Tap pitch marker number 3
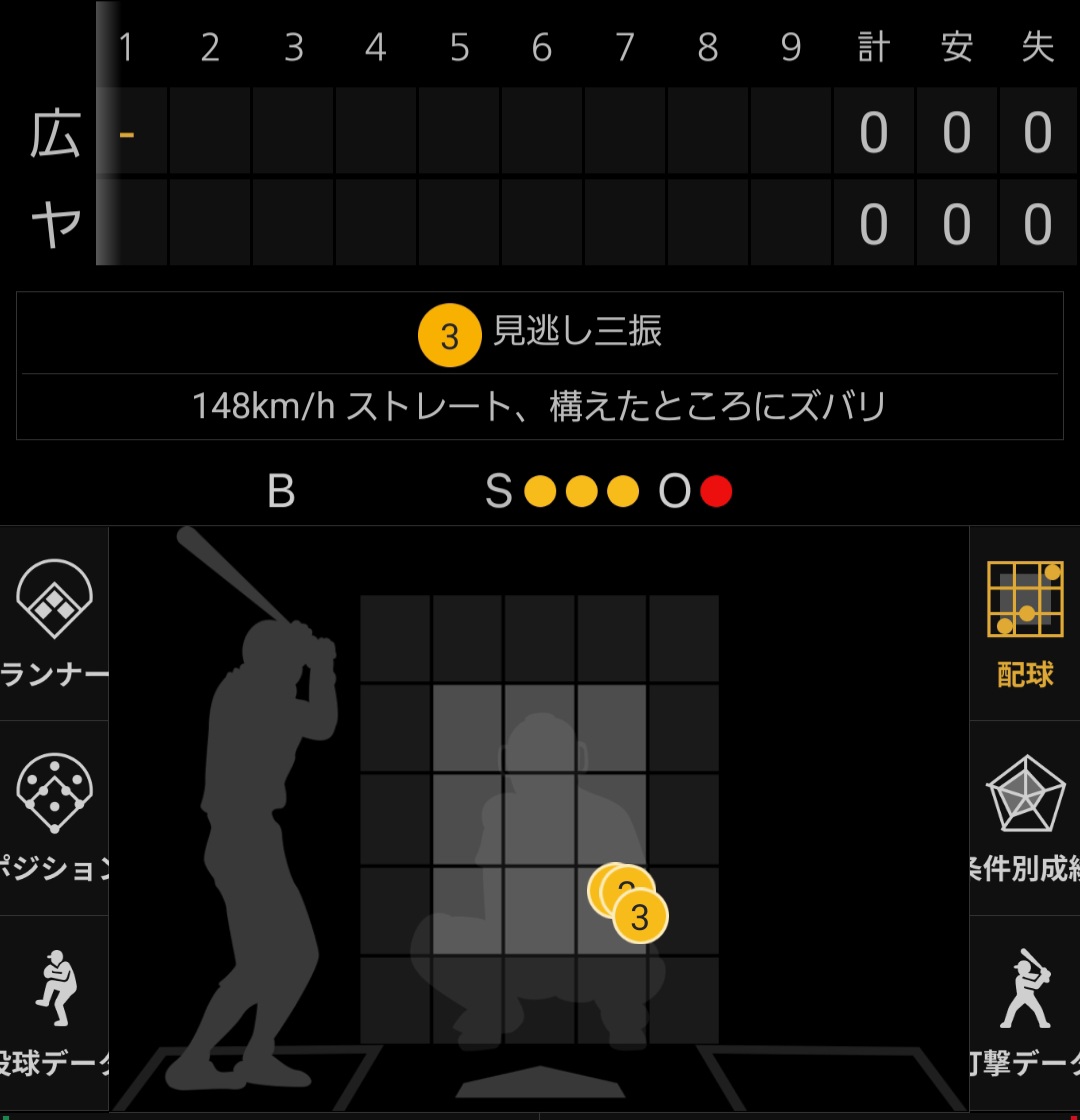 [x=641, y=916]
